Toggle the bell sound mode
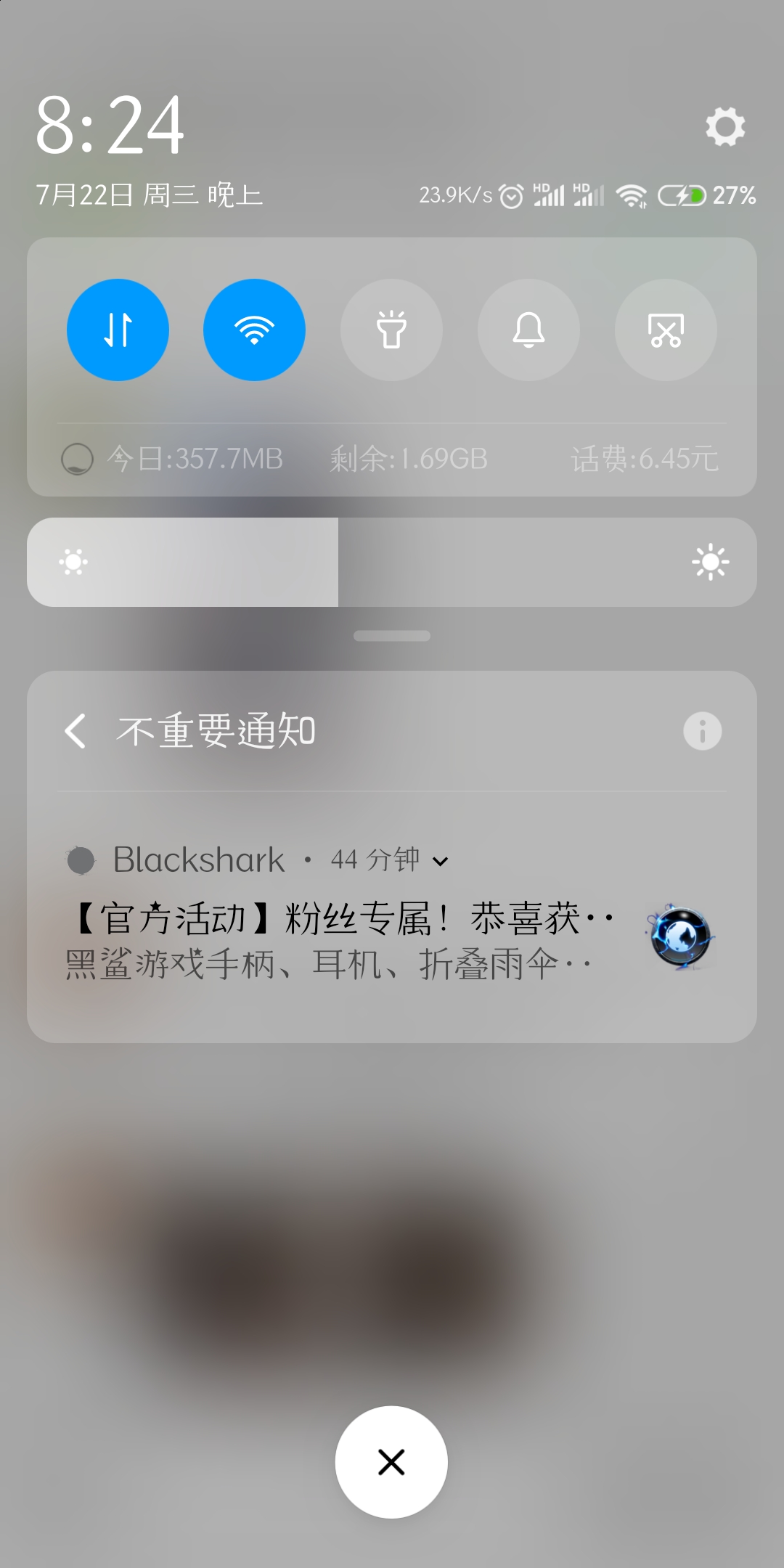The height and width of the screenshot is (1568, 784). tap(528, 330)
